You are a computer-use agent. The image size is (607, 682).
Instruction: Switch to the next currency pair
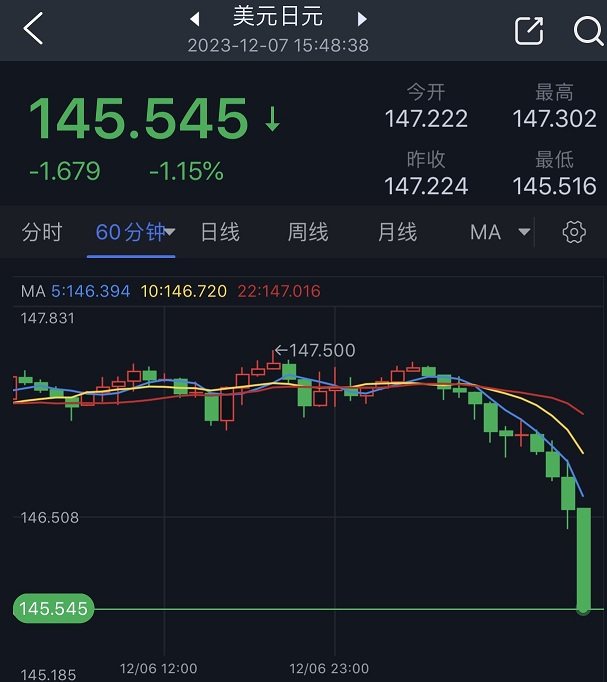coord(362,18)
